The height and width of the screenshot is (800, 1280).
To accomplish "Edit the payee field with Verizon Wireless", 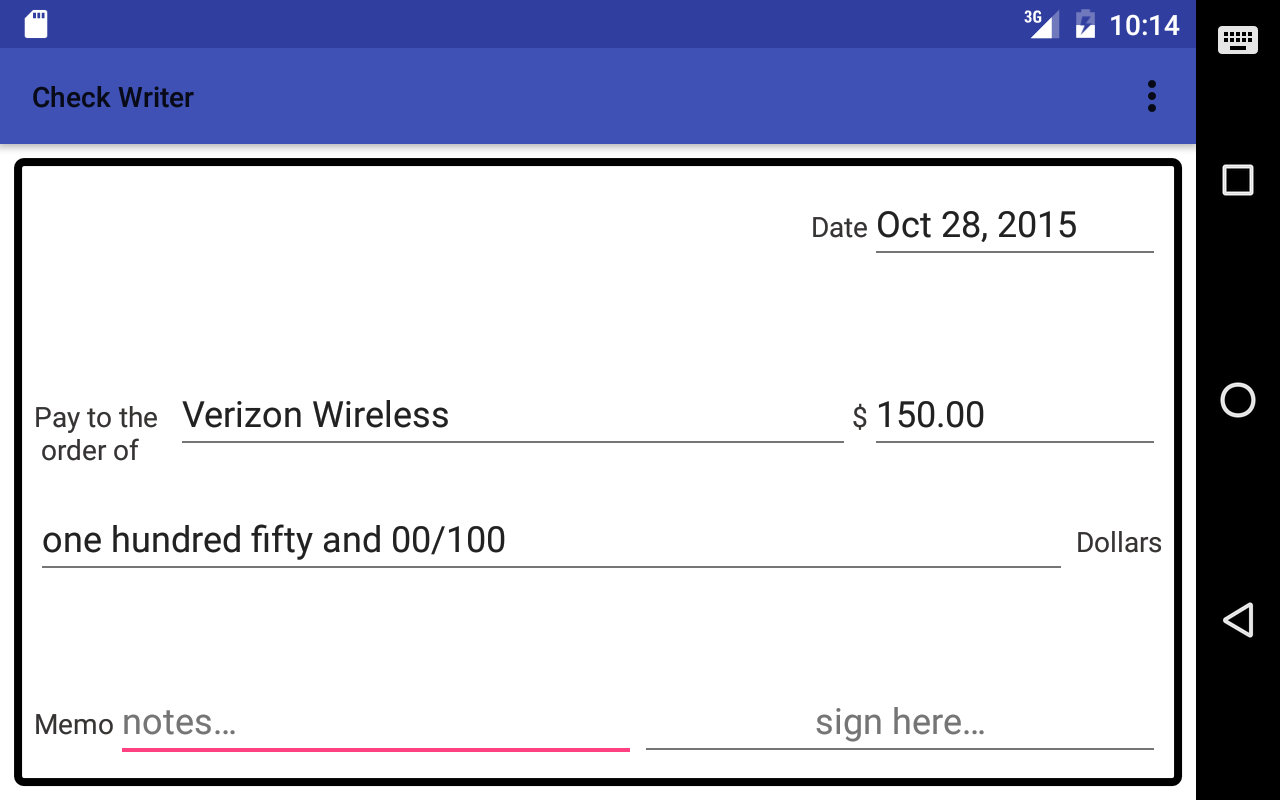I will pyautogui.click(x=512, y=416).
